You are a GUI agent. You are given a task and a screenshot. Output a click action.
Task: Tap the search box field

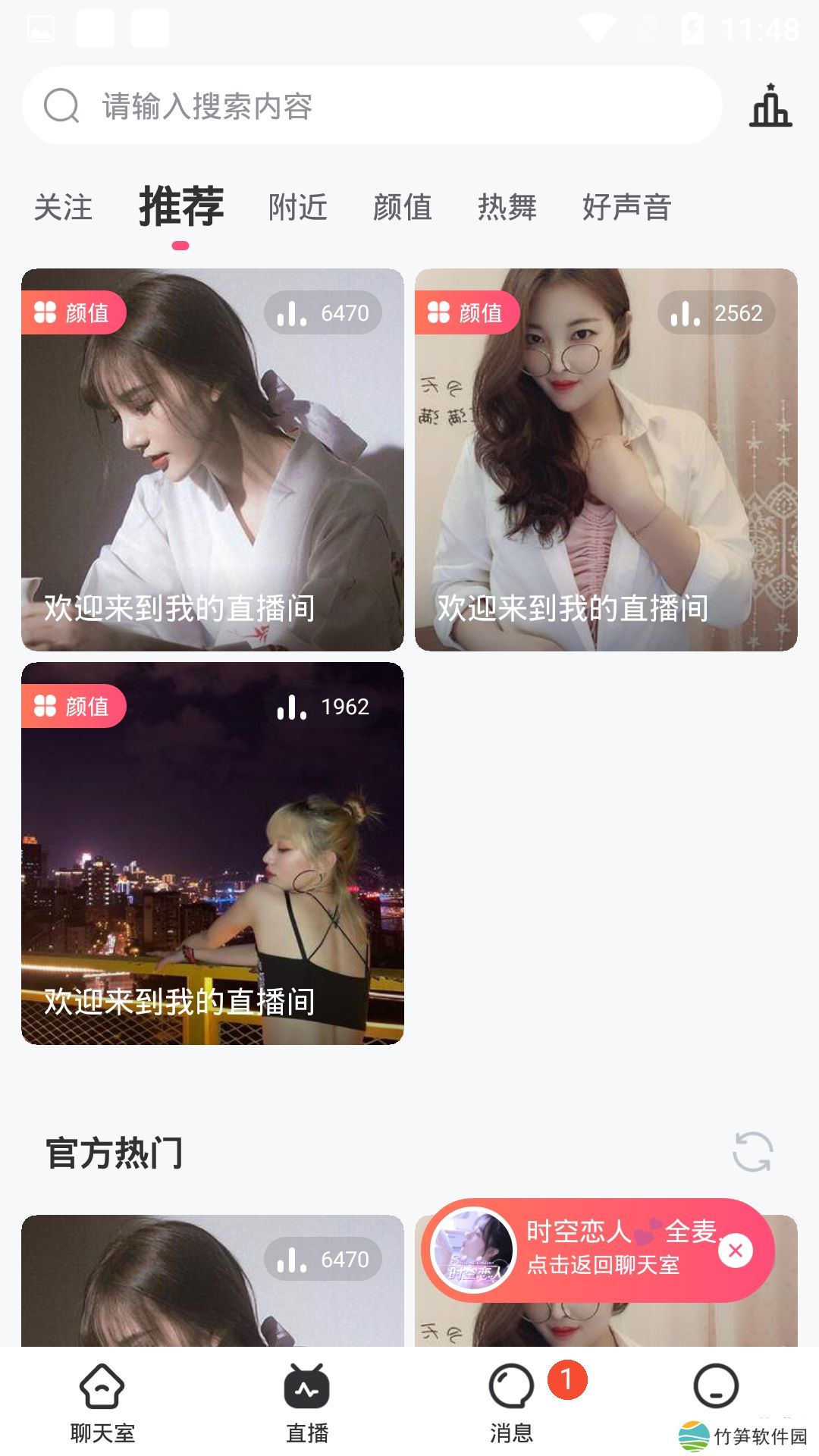(372, 105)
